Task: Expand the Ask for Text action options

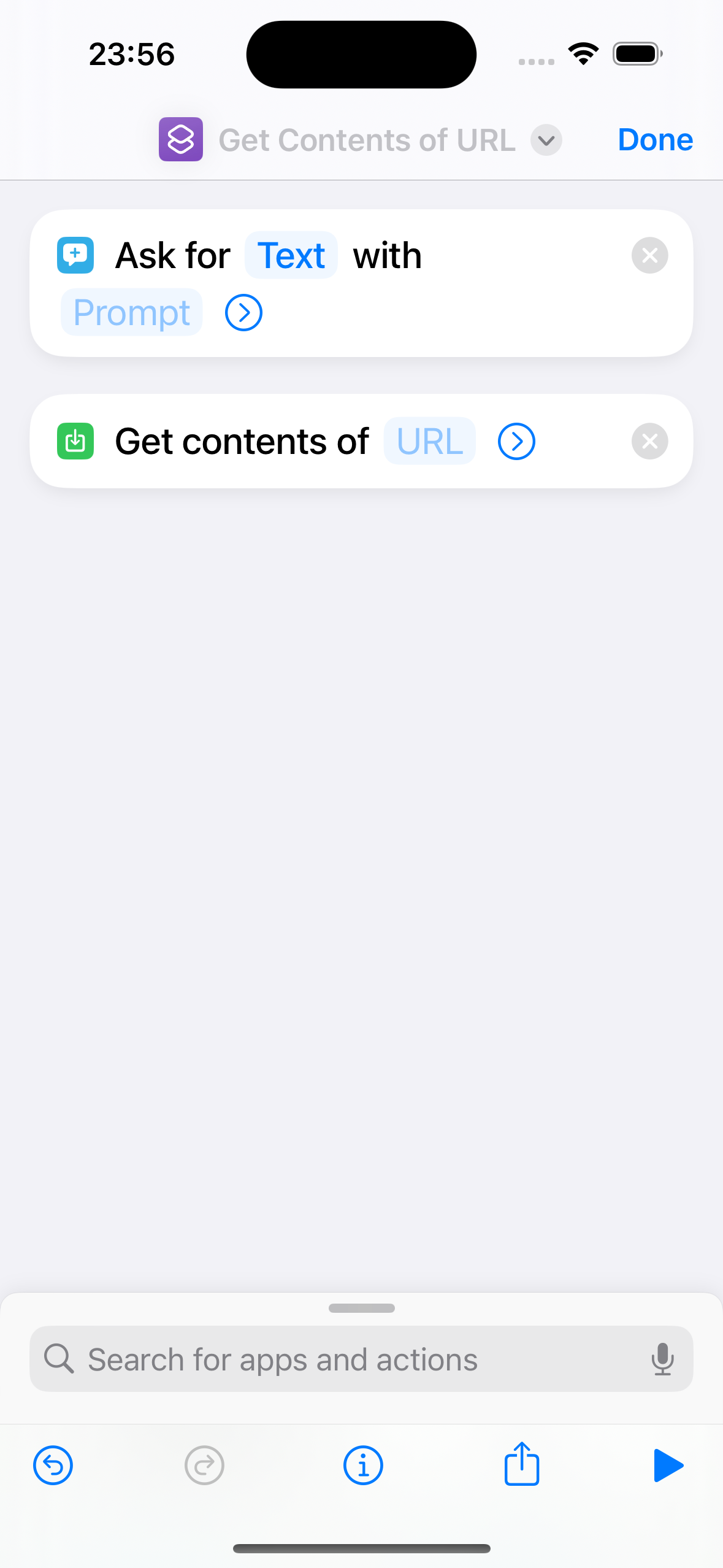Action: 243,313
